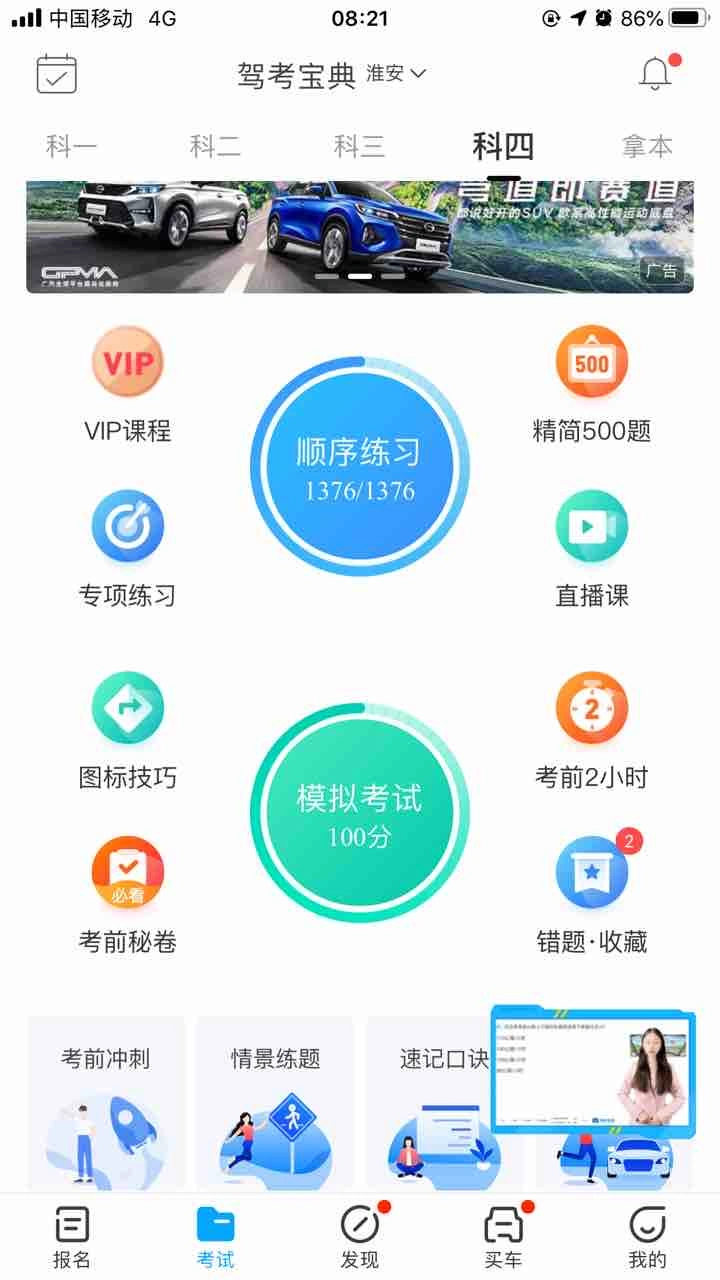The width and height of the screenshot is (720, 1280).
Task: Switch to the 科一 tab
Action: (72, 146)
